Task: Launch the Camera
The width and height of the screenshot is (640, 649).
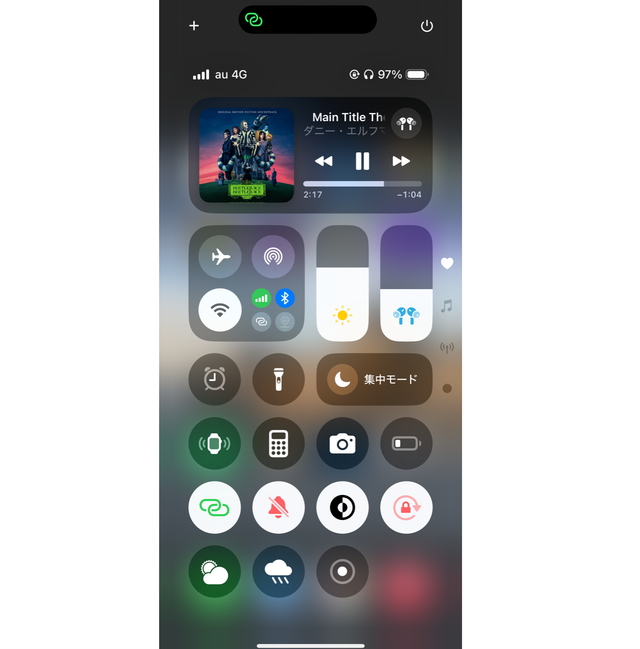Action: click(342, 444)
